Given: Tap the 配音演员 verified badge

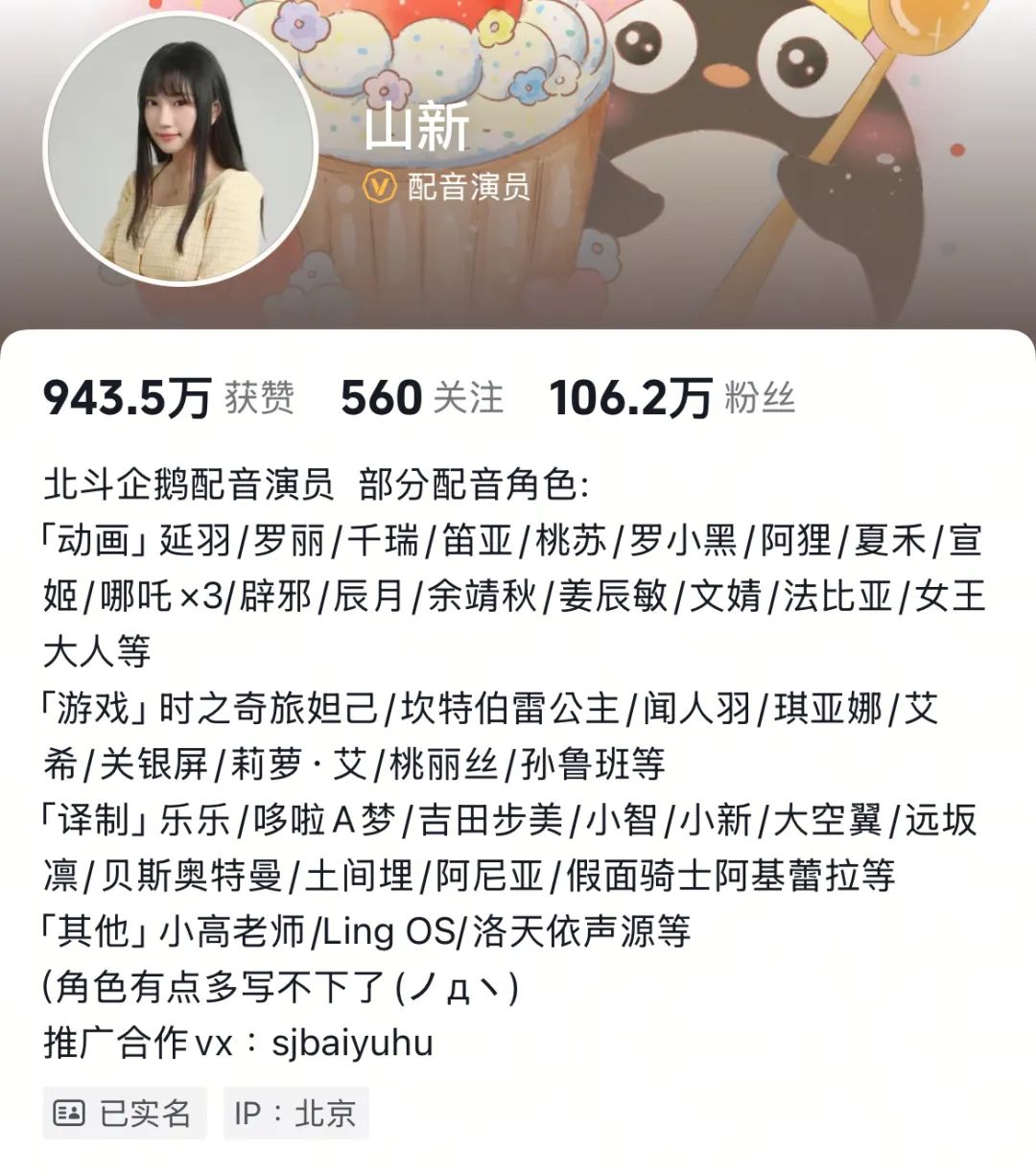Looking at the screenshot, I should coord(447,185).
